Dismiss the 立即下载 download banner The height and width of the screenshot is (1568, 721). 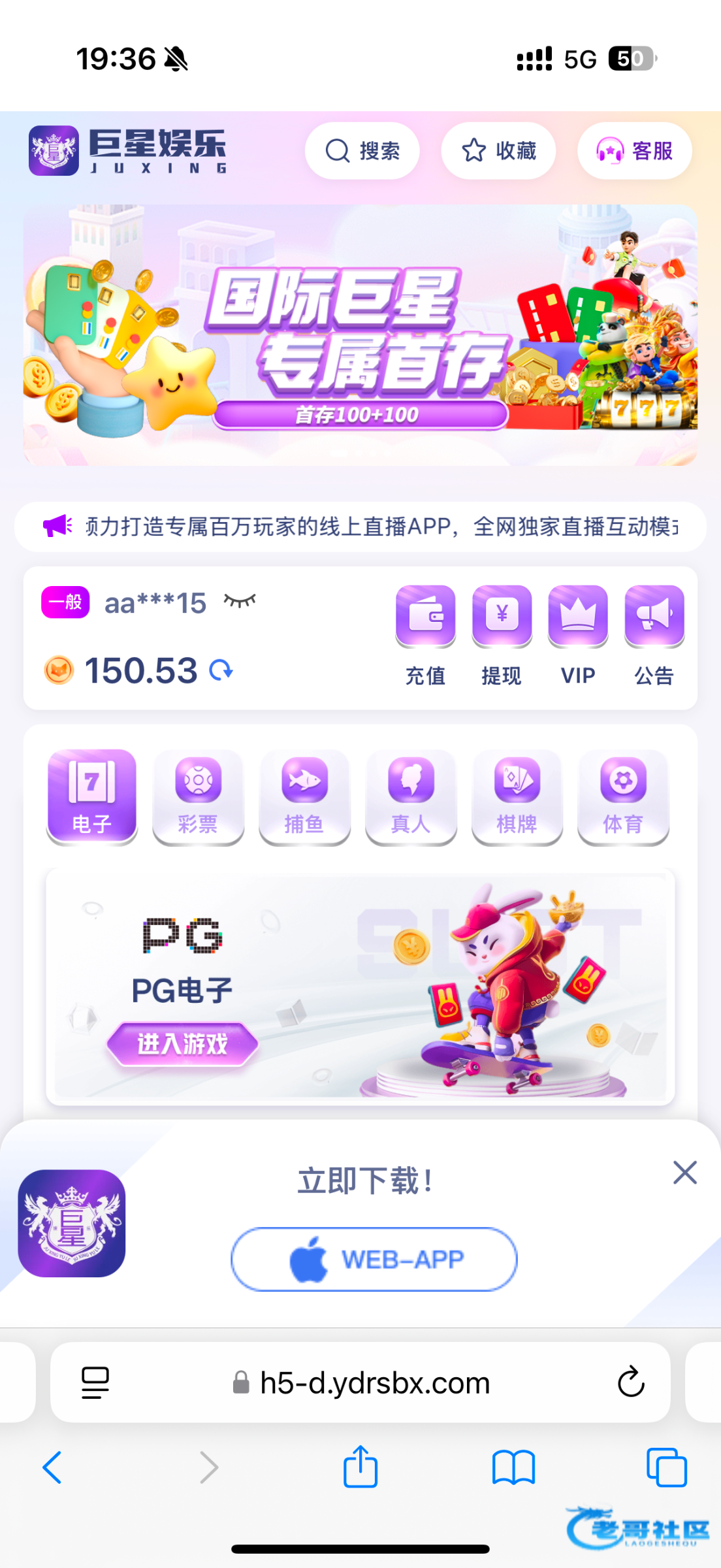pos(684,1173)
